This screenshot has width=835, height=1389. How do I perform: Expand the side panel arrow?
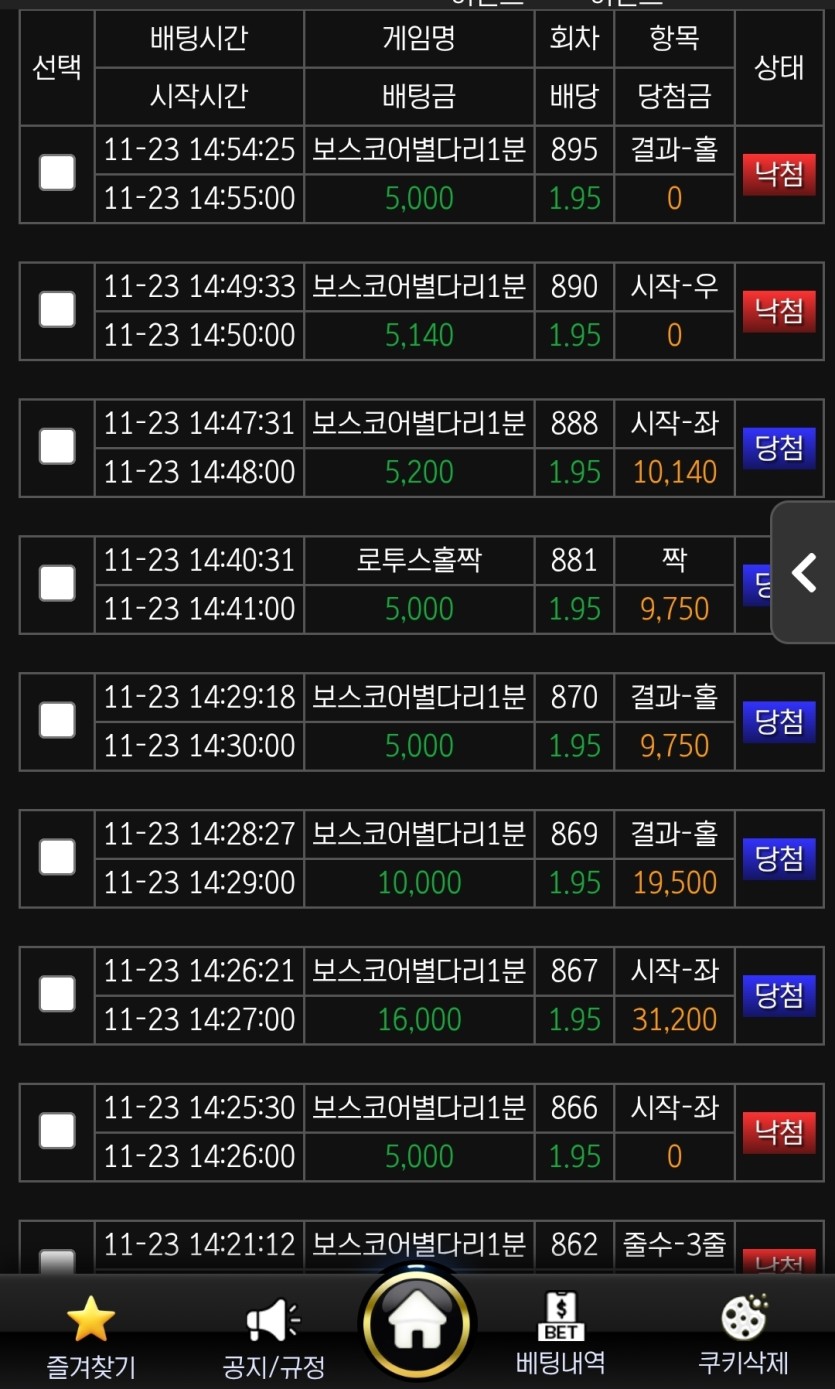[804, 573]
